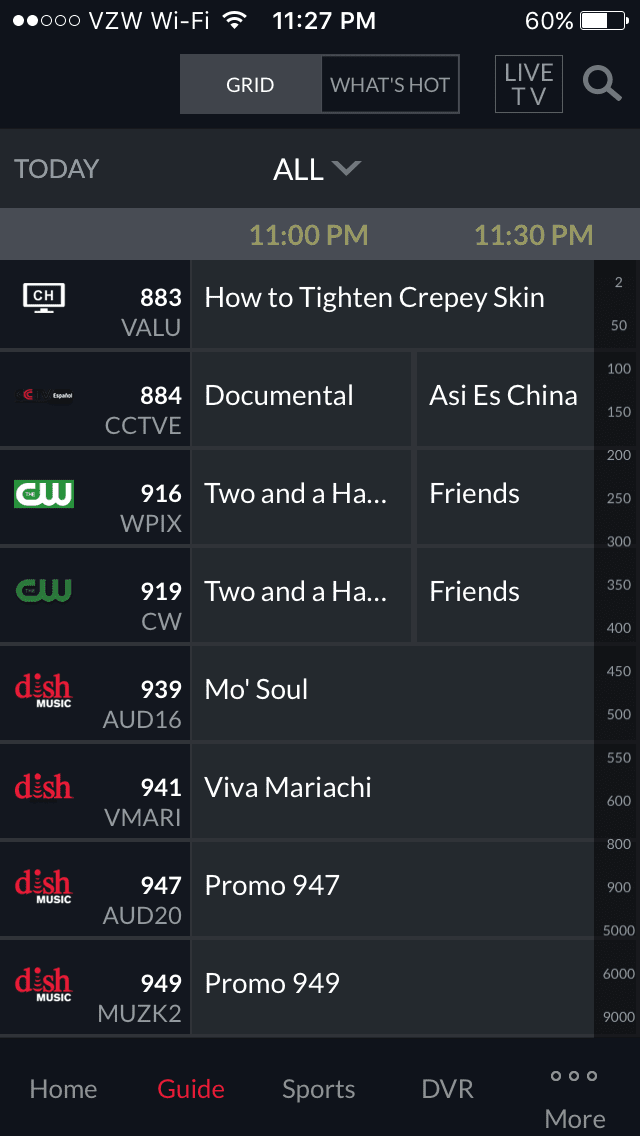Open Live TV
The image size is (640, 1136).
point(528,84)
